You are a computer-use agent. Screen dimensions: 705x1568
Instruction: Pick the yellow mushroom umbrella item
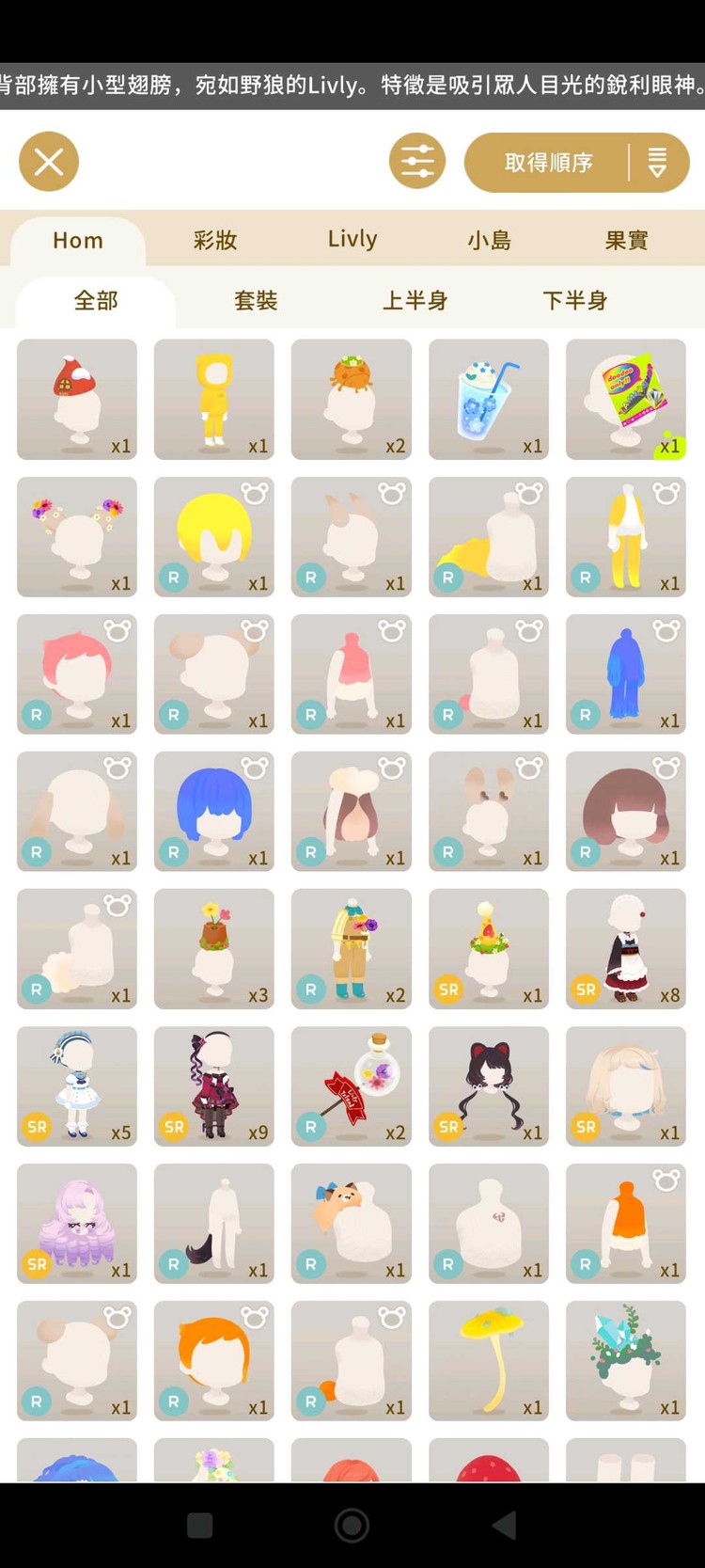pos(489,1361)
